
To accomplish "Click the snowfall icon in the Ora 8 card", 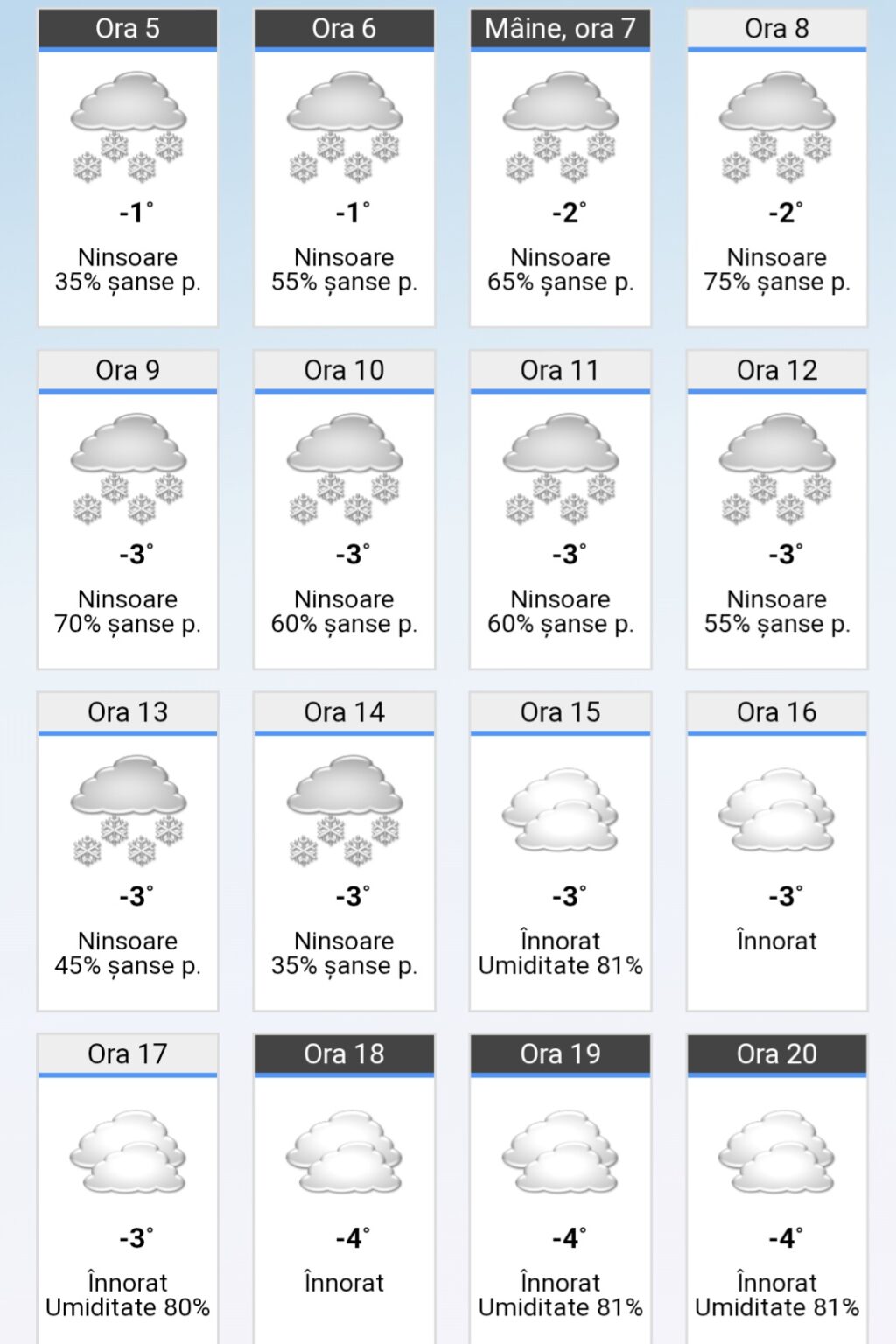I will click(x=775, y=131).
